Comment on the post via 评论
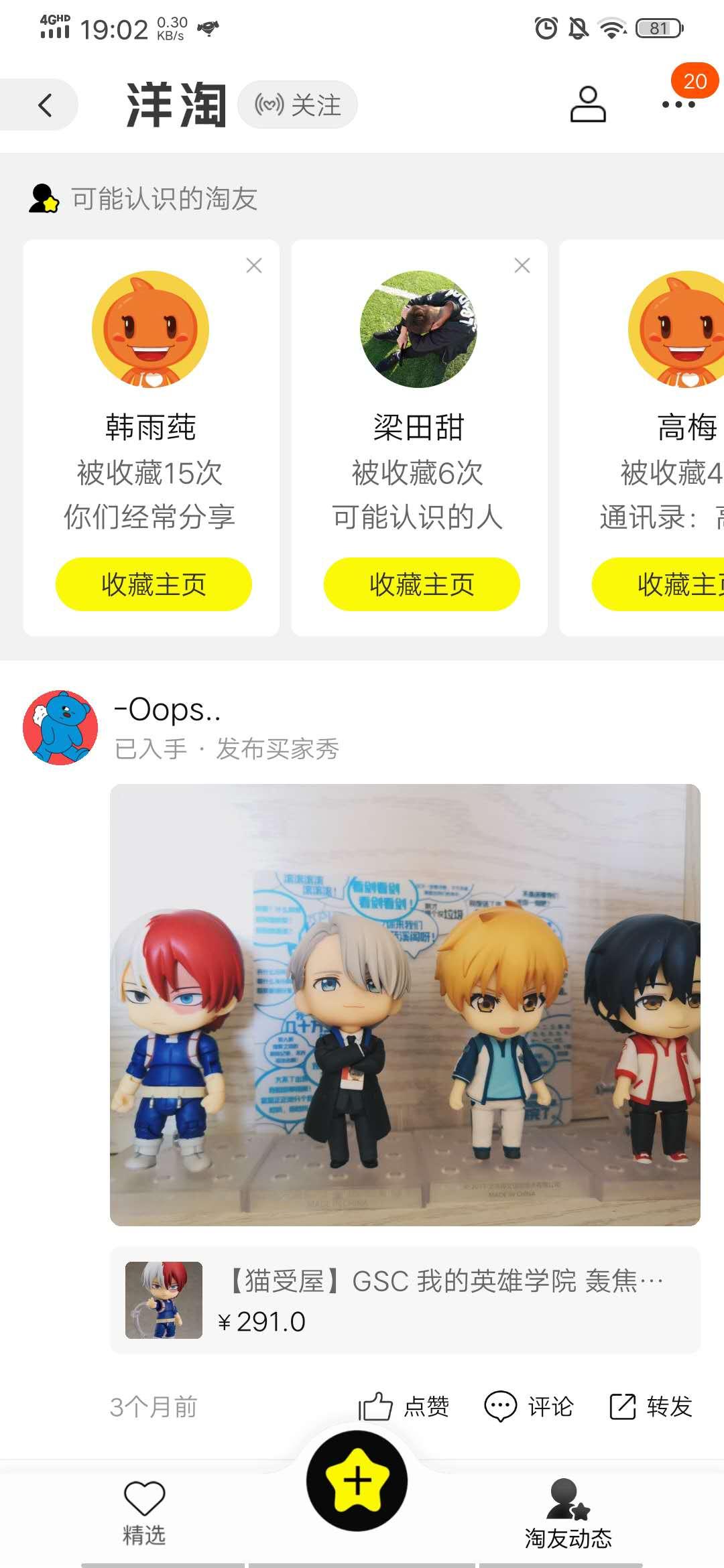 529,1407
